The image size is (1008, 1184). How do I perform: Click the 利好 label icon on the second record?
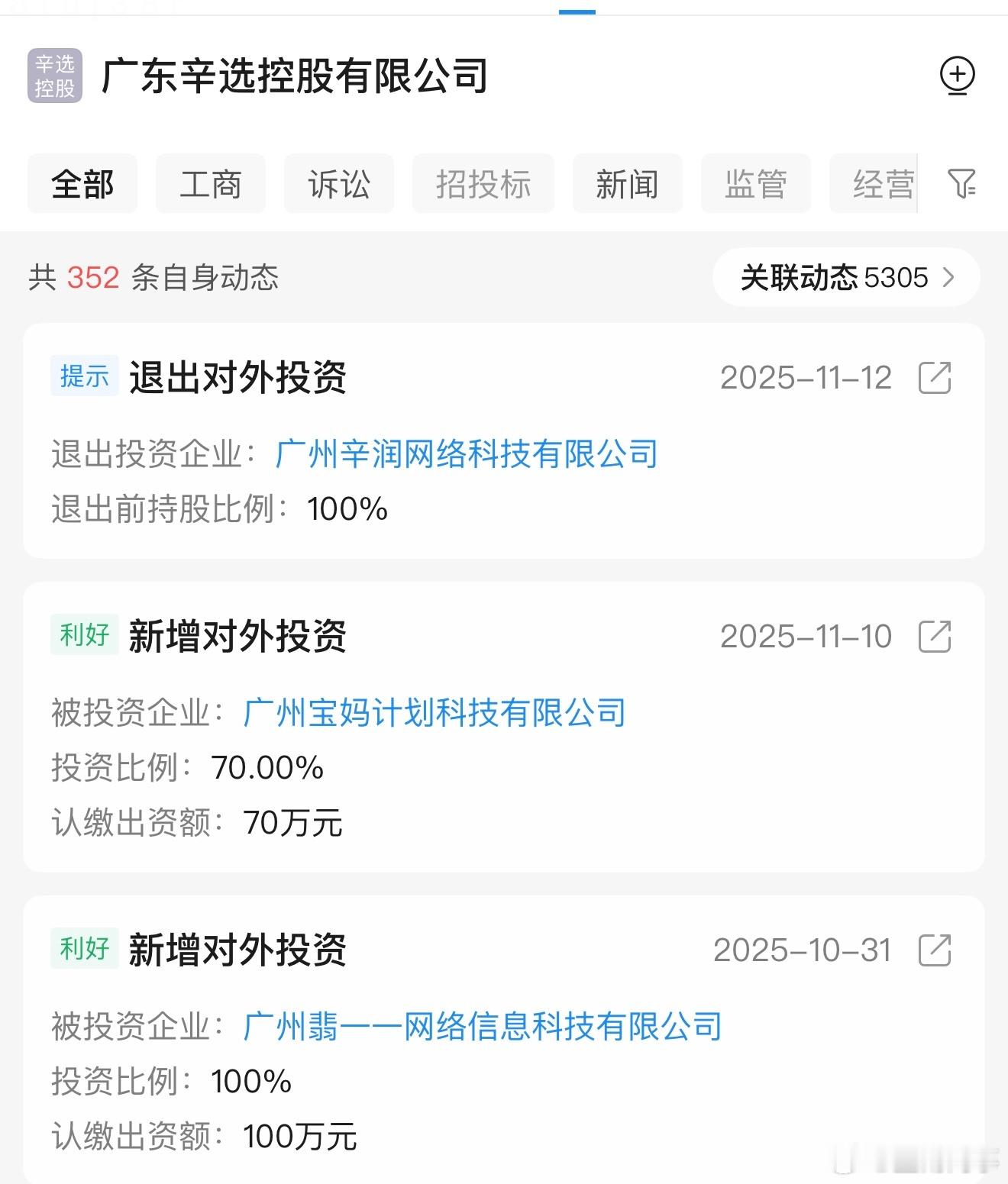tap(84, 634)
